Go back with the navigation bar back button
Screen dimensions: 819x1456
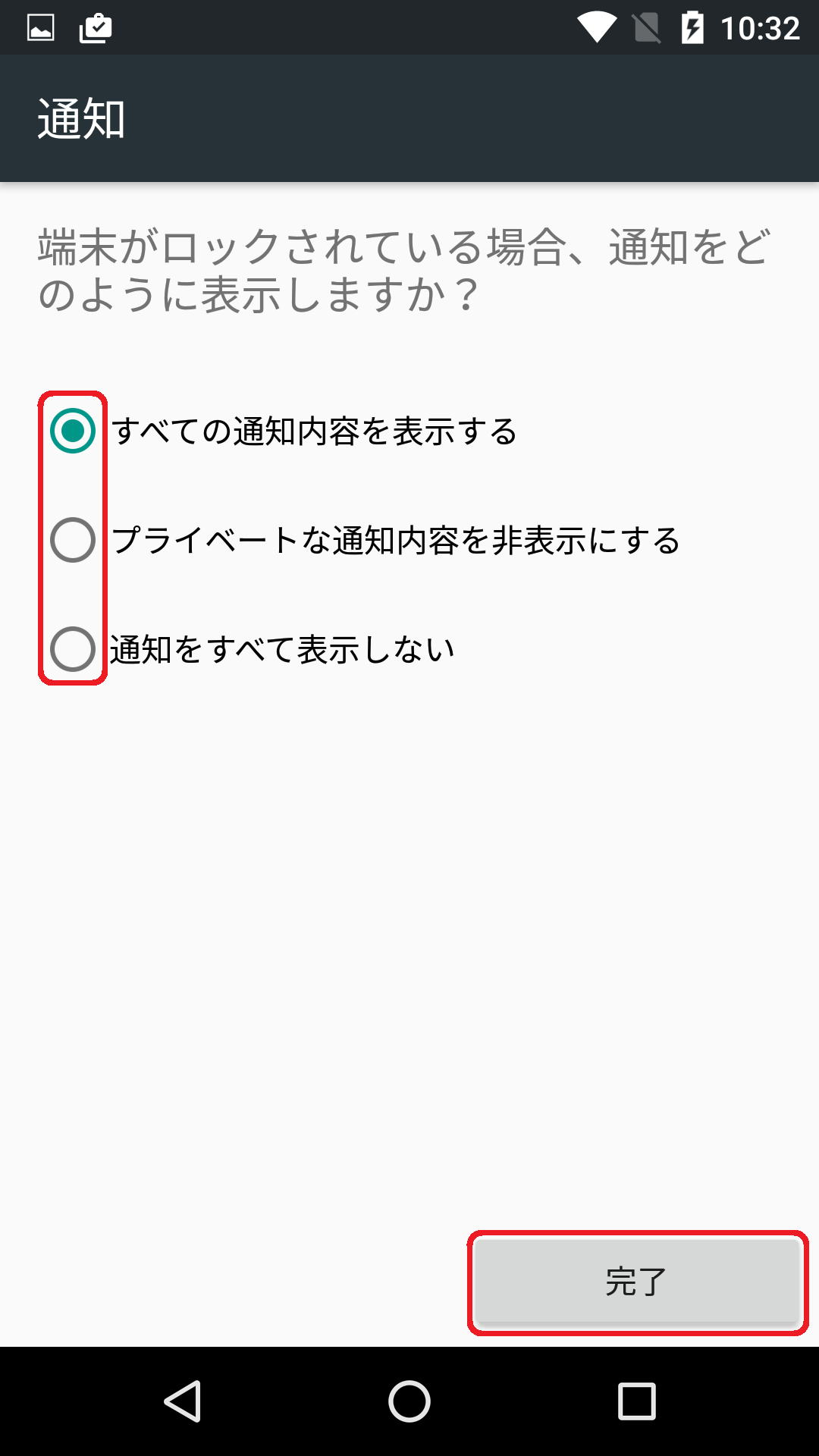click(182, 1401)
